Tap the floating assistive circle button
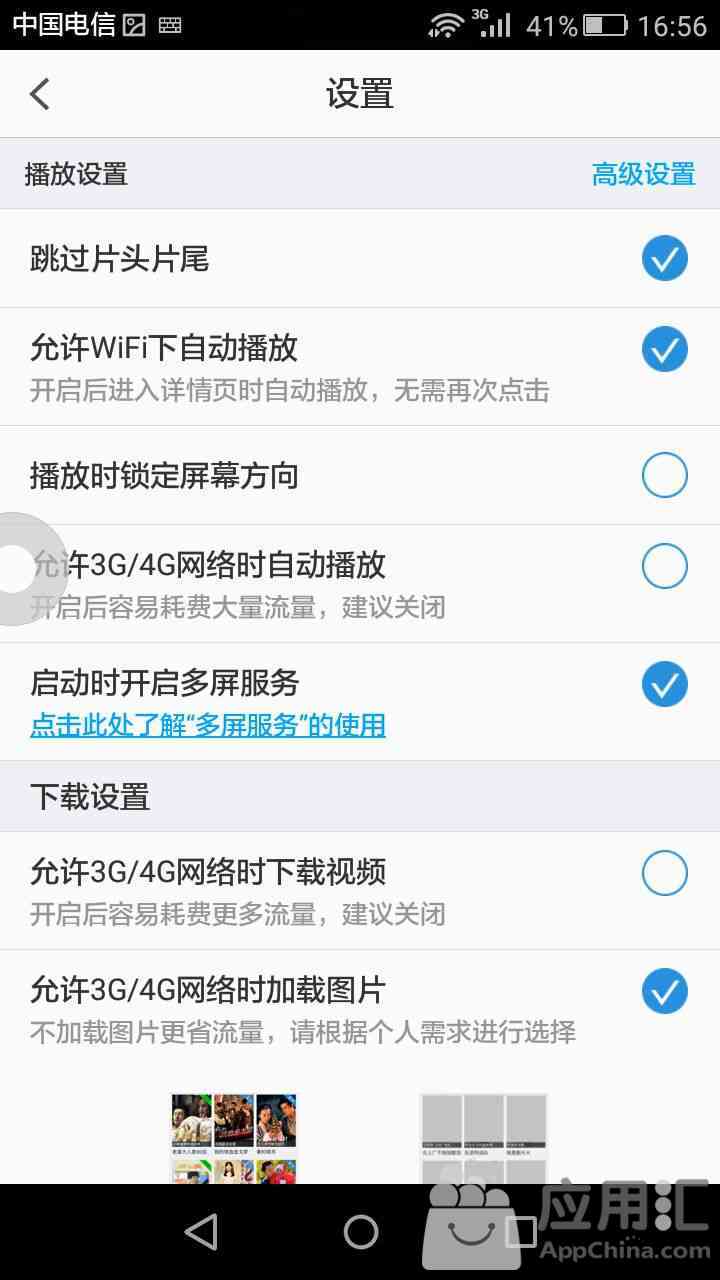Screen dimensions: 720x1280 coord(20,569)
